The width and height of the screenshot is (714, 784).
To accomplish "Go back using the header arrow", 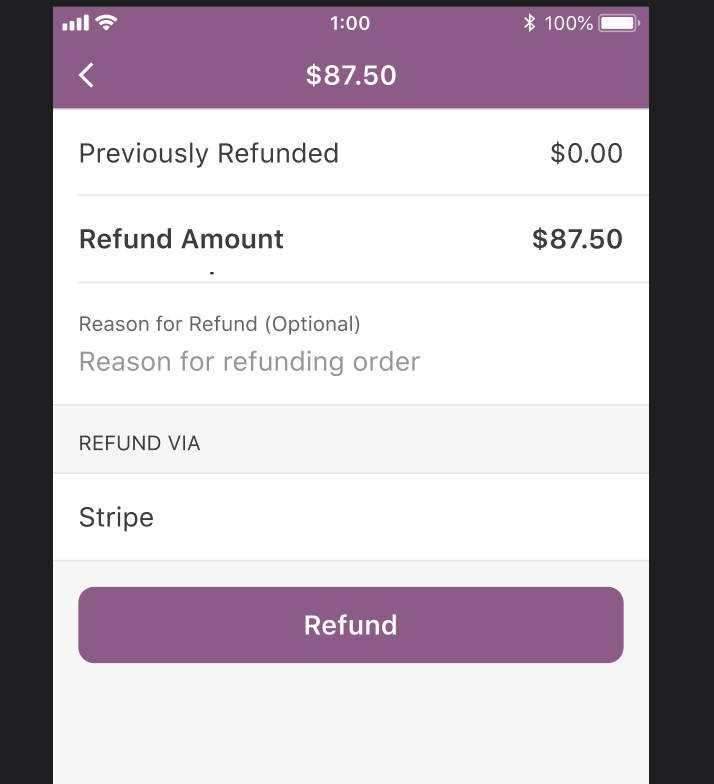I will (87, 75).
